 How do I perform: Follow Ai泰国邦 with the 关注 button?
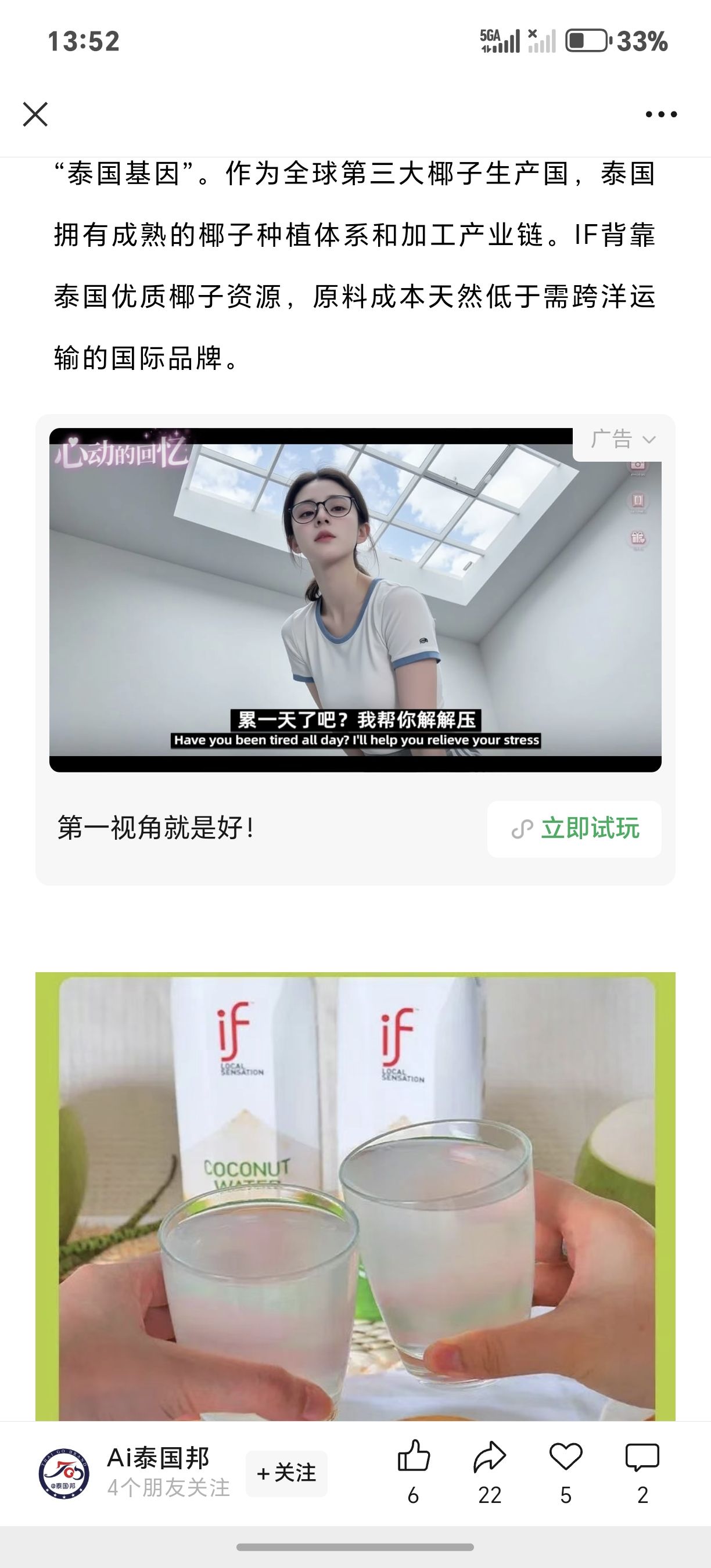pyautogui.click(x=287, y=1473)
